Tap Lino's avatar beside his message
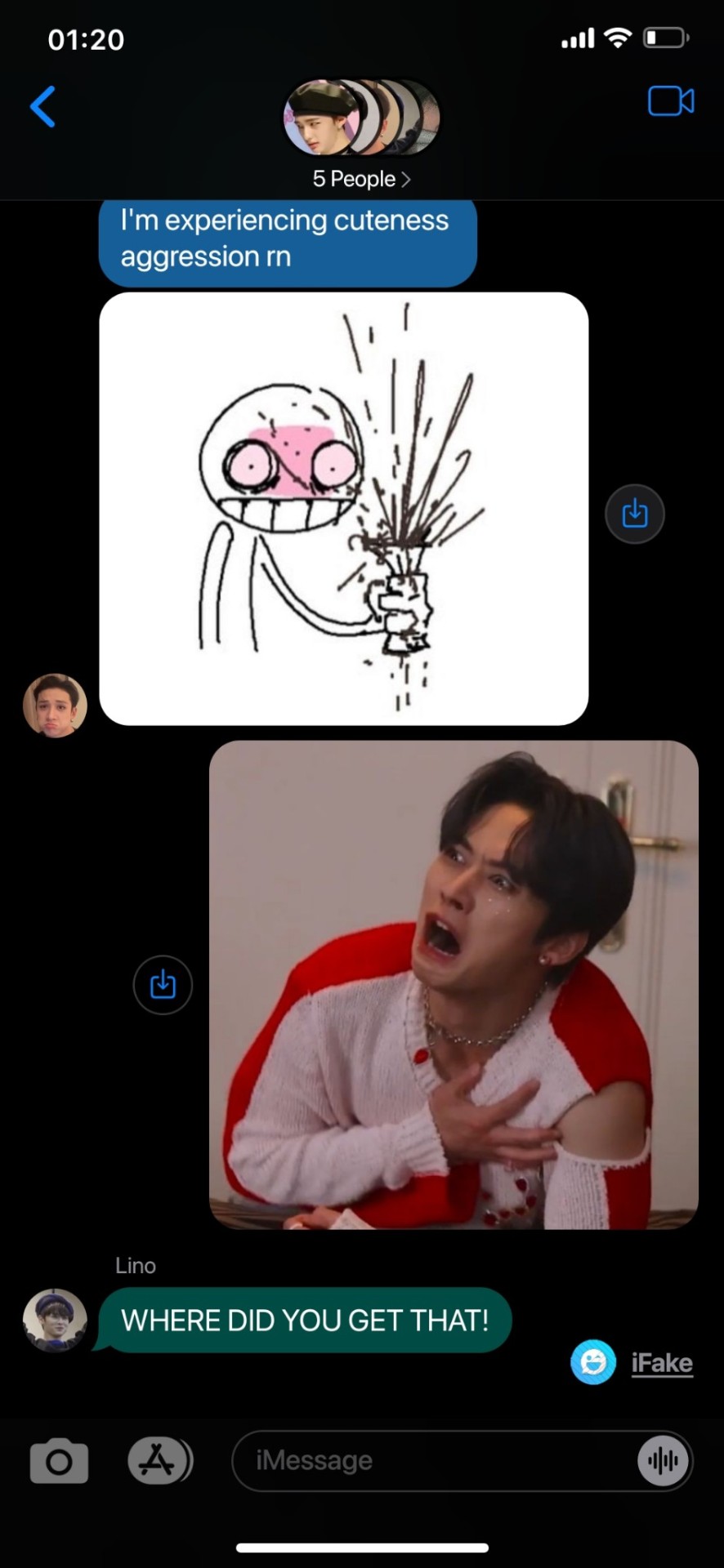Image resolution: width=724 pixels, height=1568 pixels. [x=55, y=1320]
